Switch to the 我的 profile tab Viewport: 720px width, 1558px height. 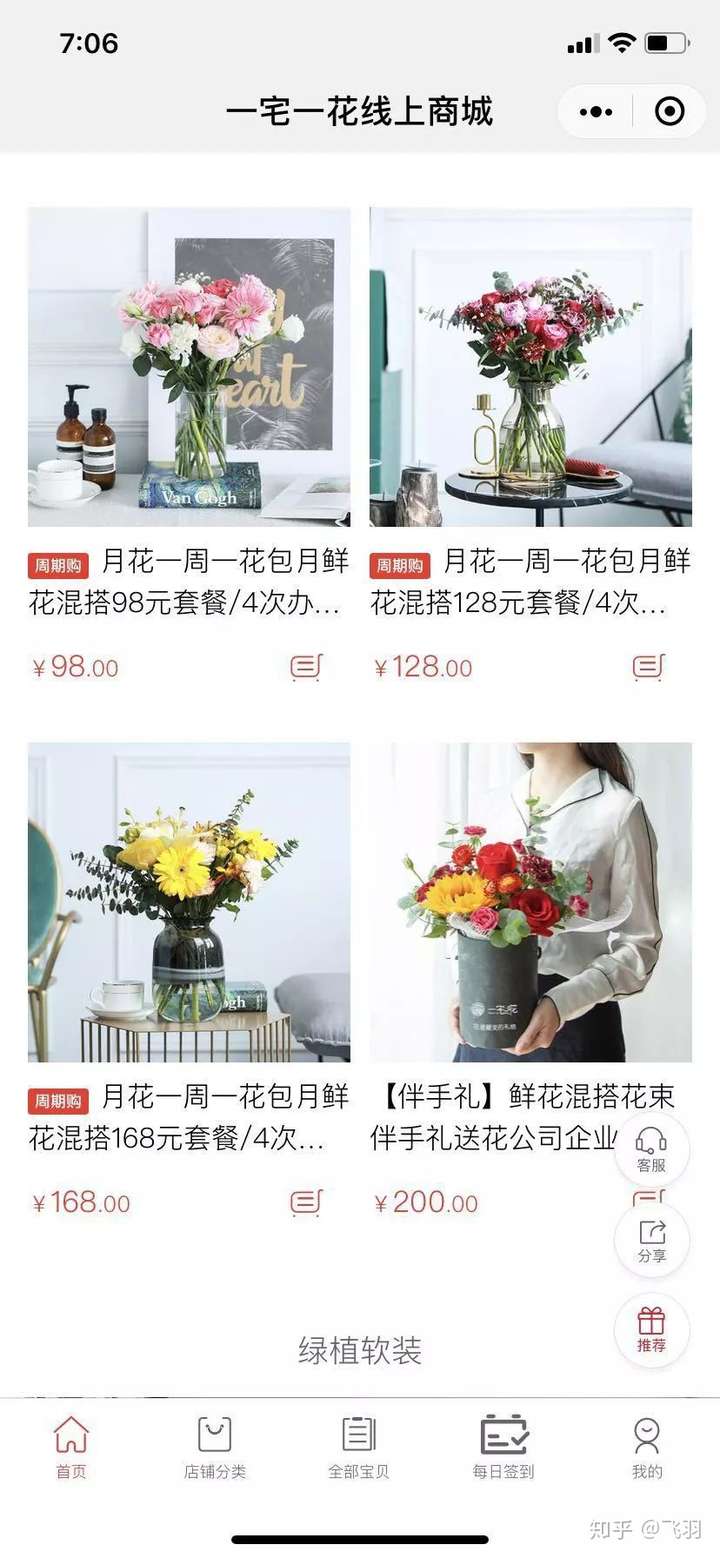click(x=647, y=1447)
